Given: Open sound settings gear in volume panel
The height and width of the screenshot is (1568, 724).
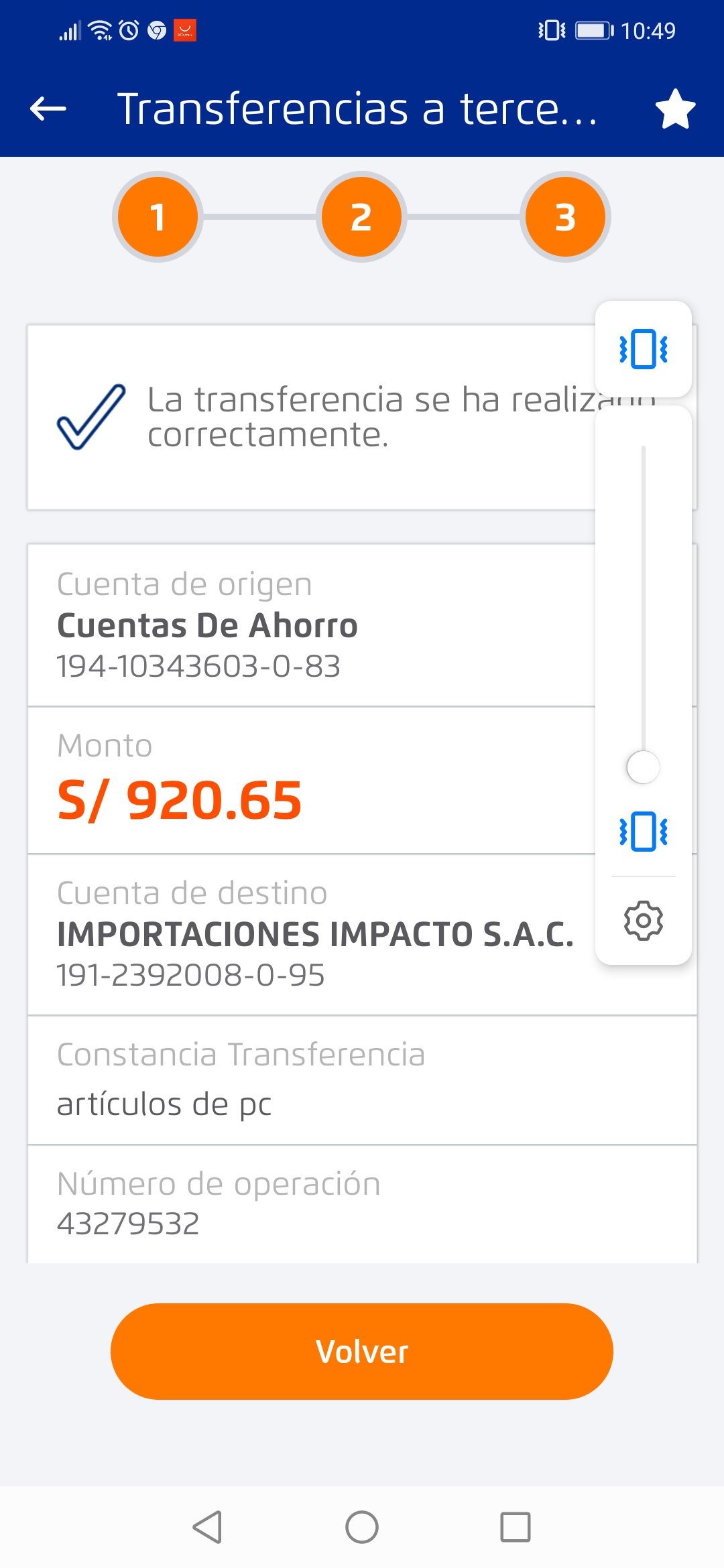Looking at the screenshot, I should tap(644, 921).
